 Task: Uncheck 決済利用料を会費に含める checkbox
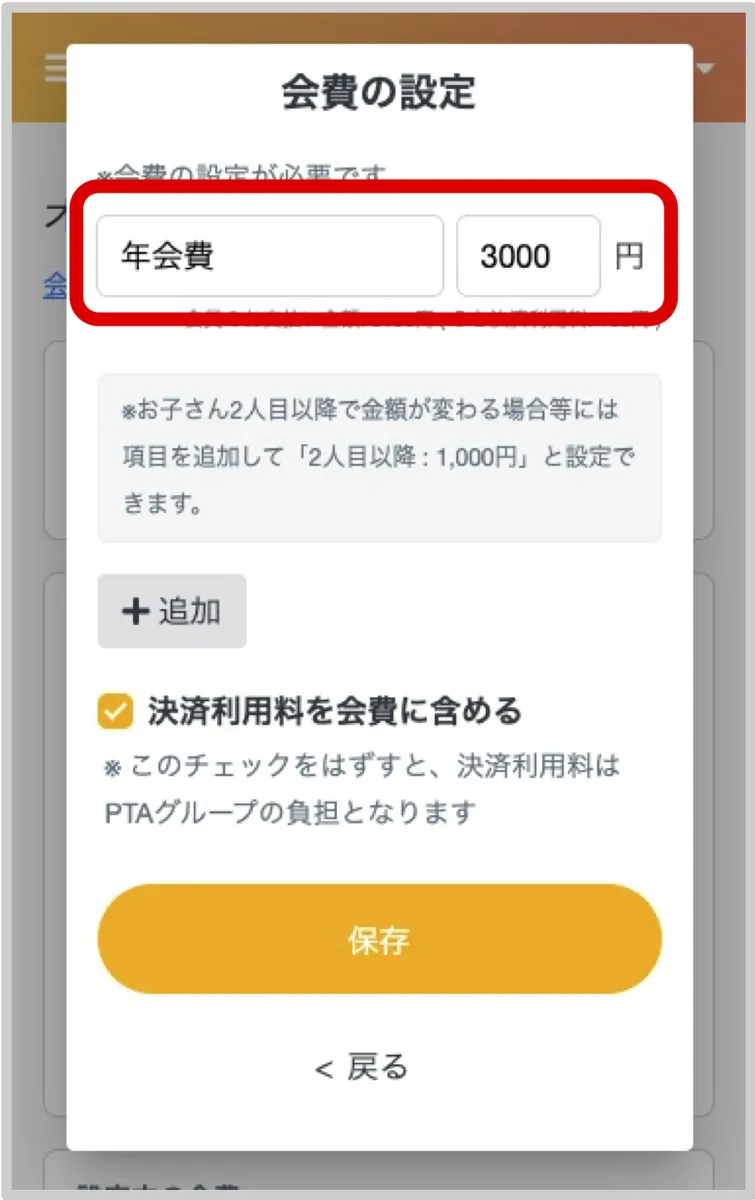coord(115,712)
